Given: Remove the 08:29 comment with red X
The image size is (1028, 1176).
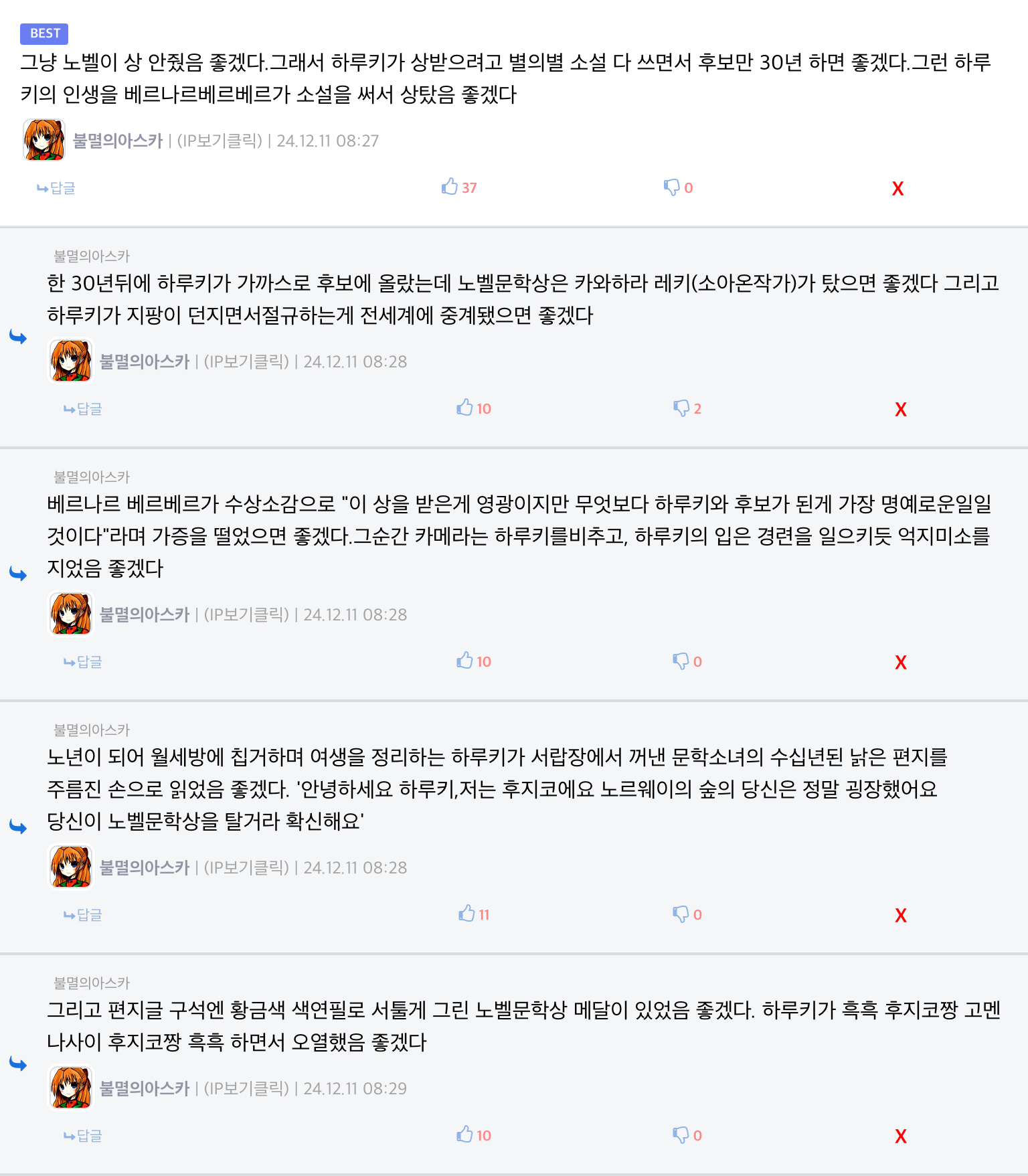Looking at the screenshot, I should tap(901, 1137).
